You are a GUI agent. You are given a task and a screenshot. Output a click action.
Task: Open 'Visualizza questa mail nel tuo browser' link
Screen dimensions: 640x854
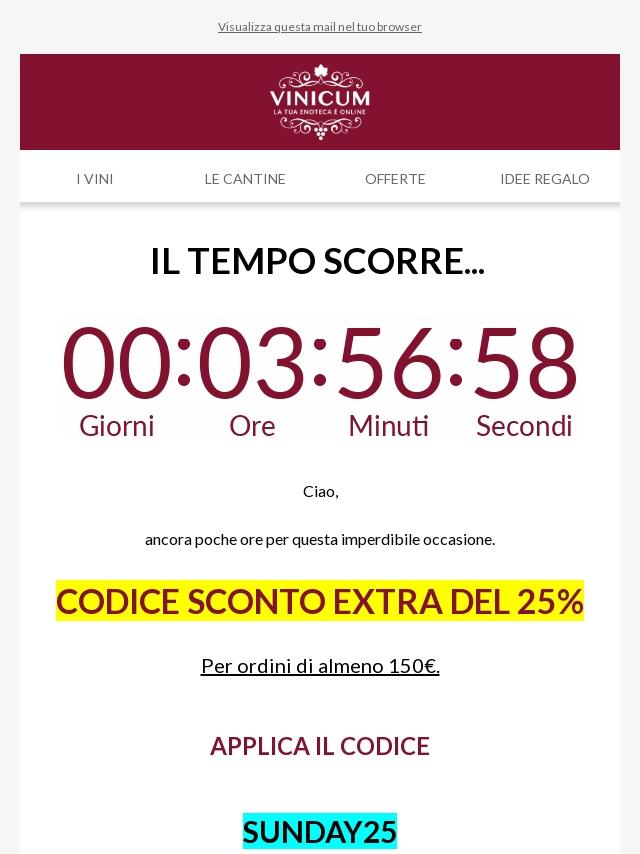[x=320, y=27]
